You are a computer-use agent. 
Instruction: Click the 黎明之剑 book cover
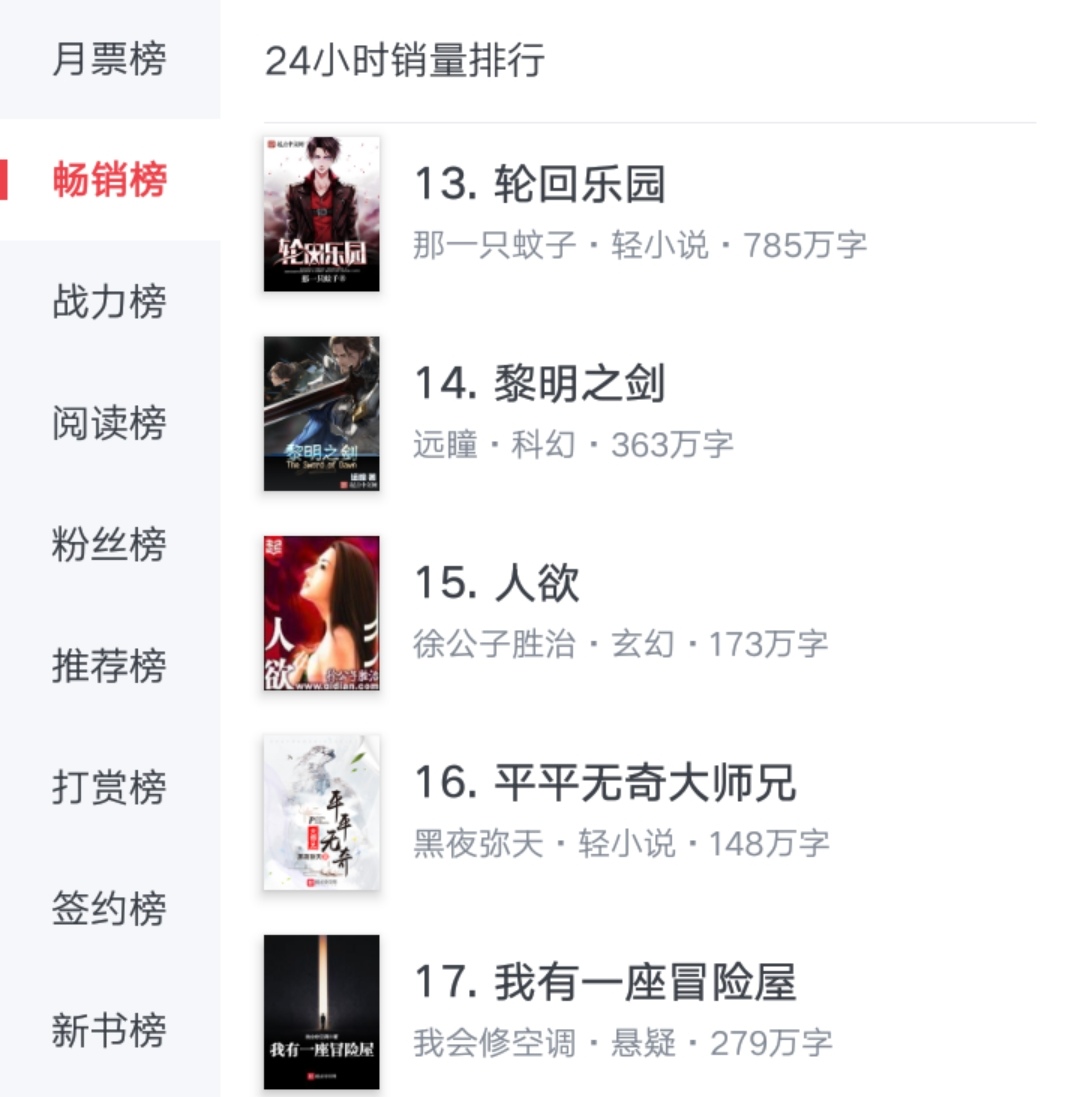[x=319, y=411]
